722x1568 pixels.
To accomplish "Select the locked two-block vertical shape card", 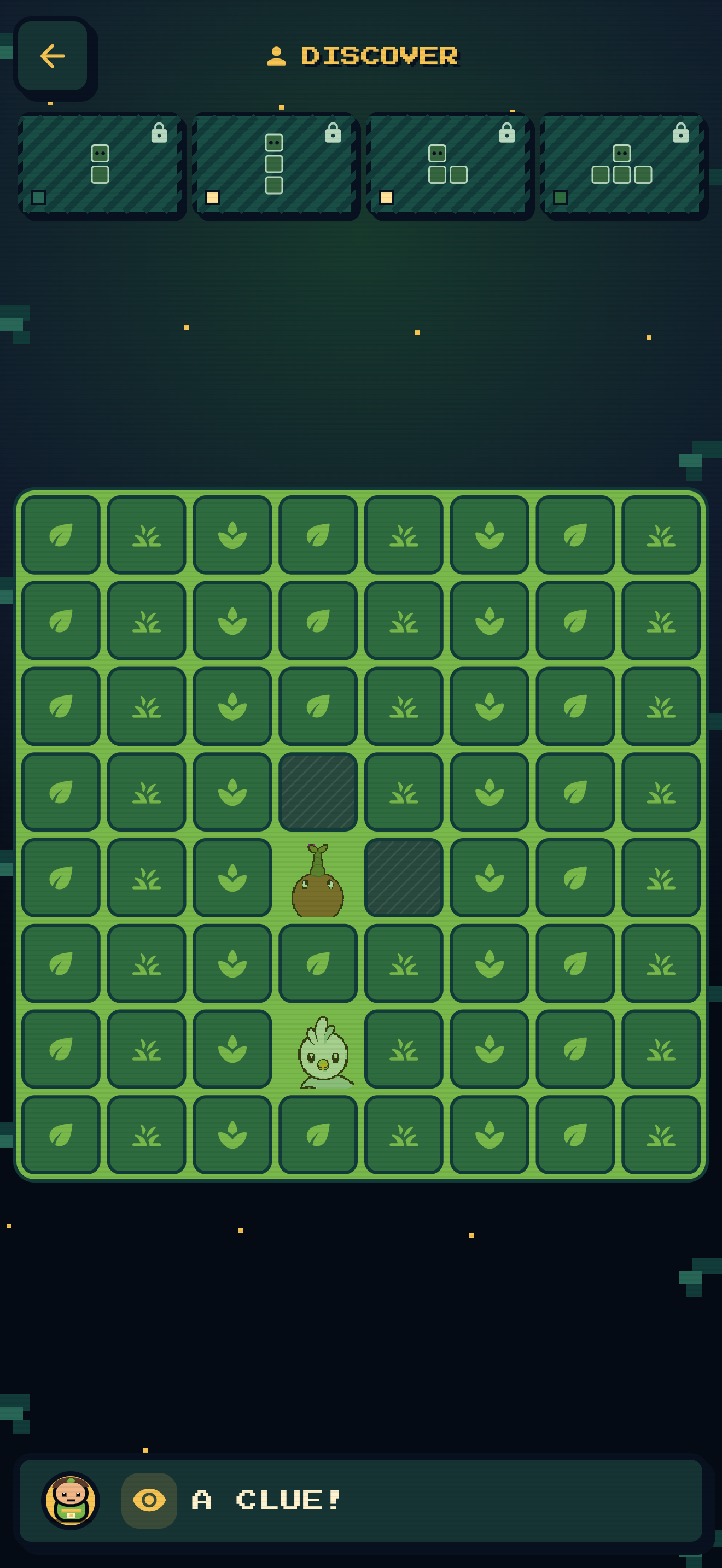I will 100,163.
